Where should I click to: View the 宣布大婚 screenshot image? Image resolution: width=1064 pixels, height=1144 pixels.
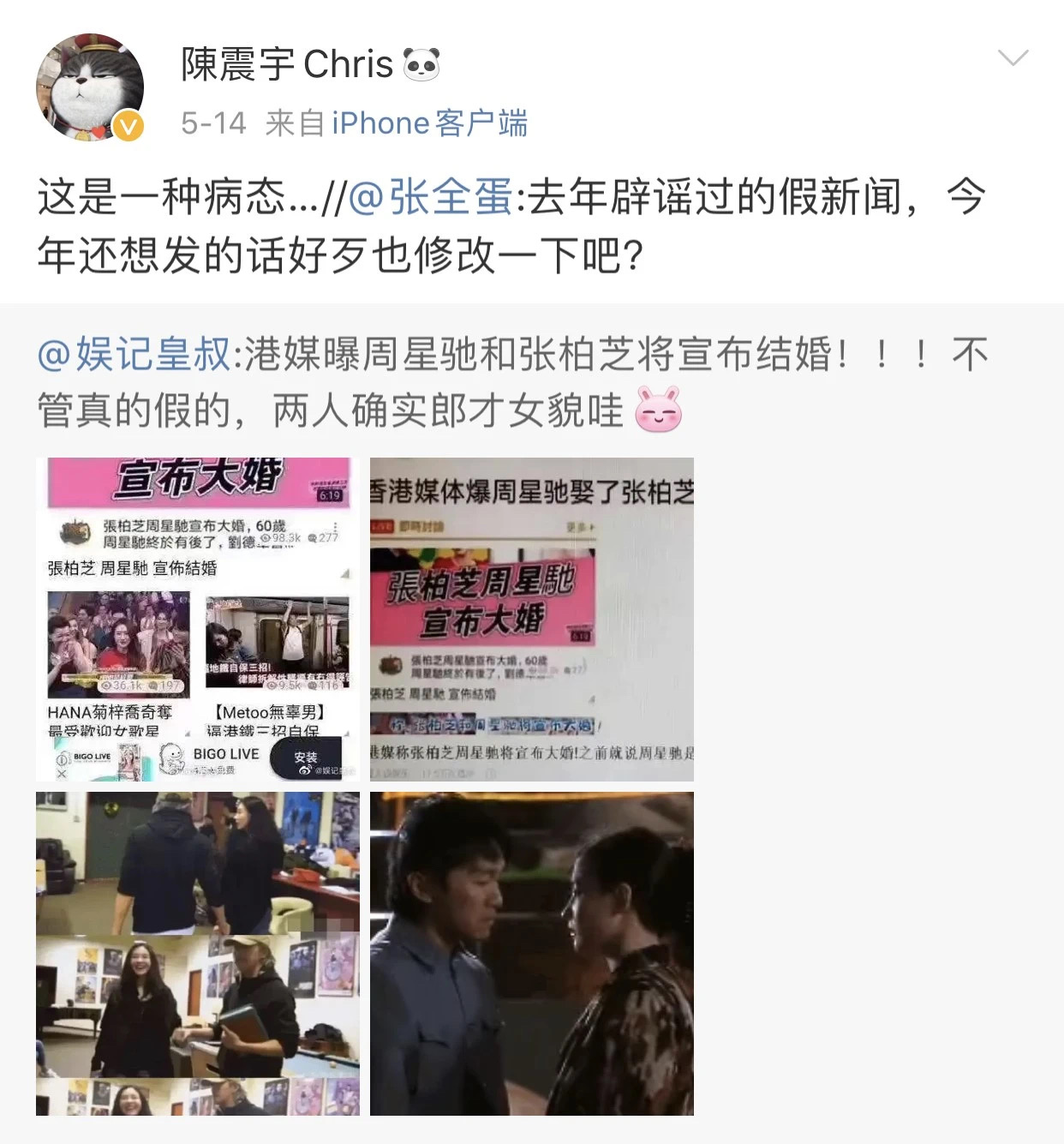coord(197,619)
